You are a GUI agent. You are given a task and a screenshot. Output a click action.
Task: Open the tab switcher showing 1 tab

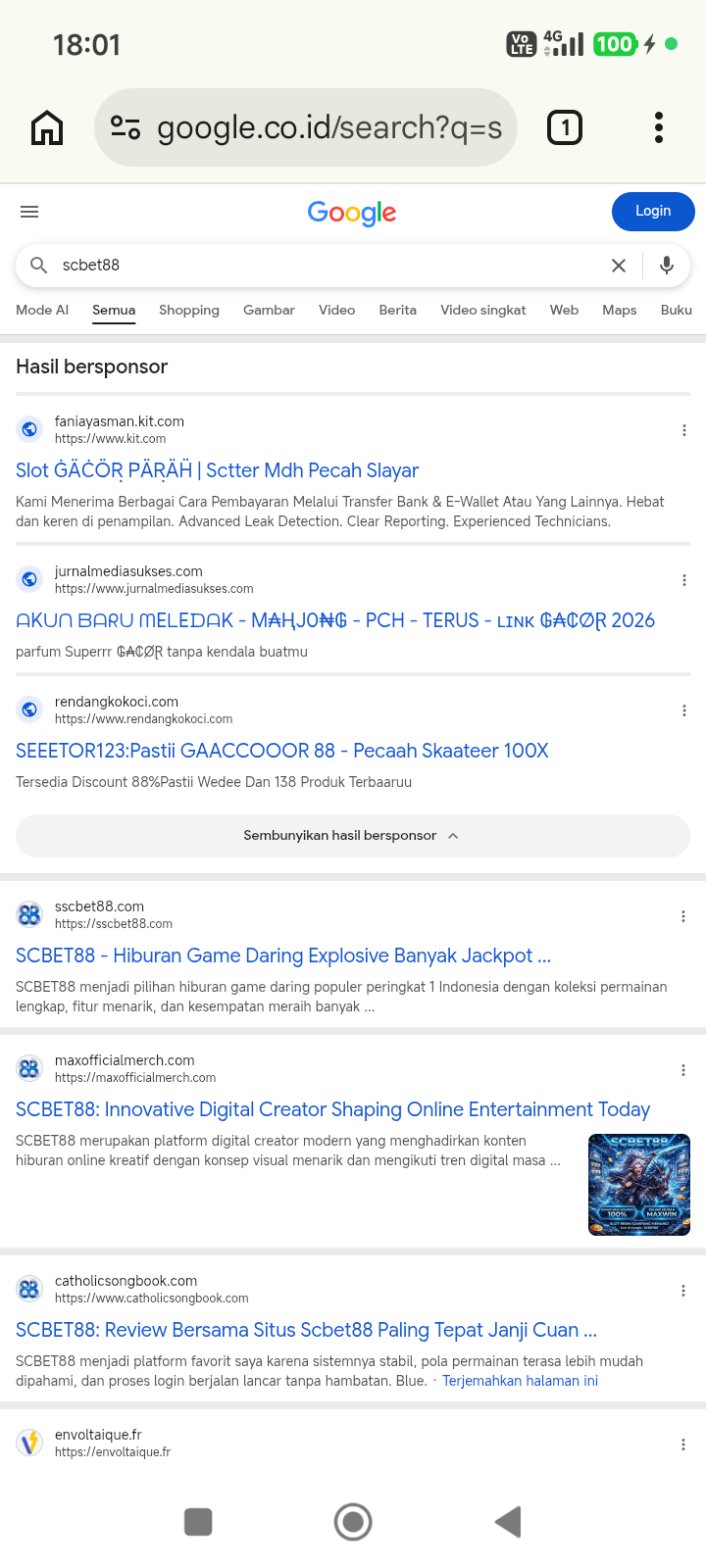[x=565, y=127]
